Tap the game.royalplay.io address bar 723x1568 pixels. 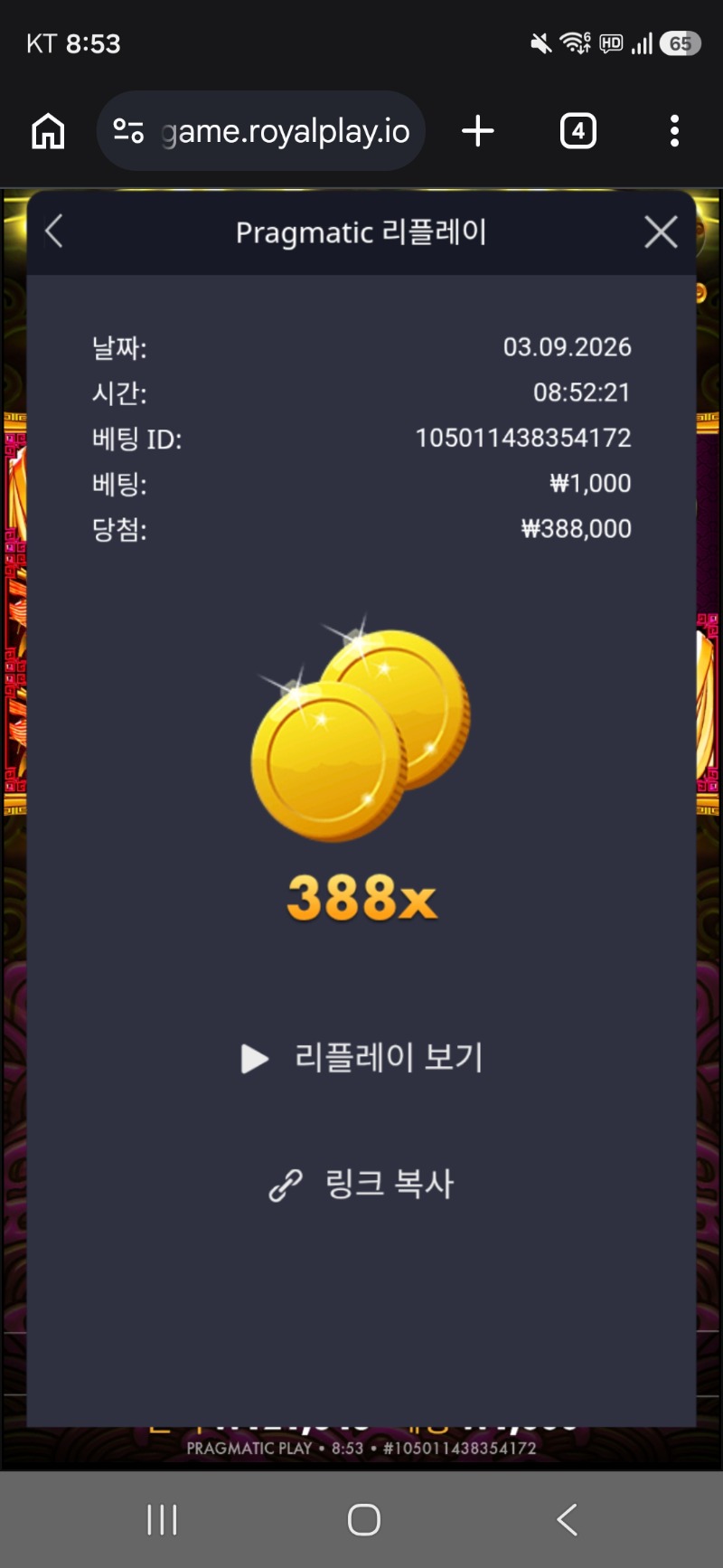(x=261, y=131)
